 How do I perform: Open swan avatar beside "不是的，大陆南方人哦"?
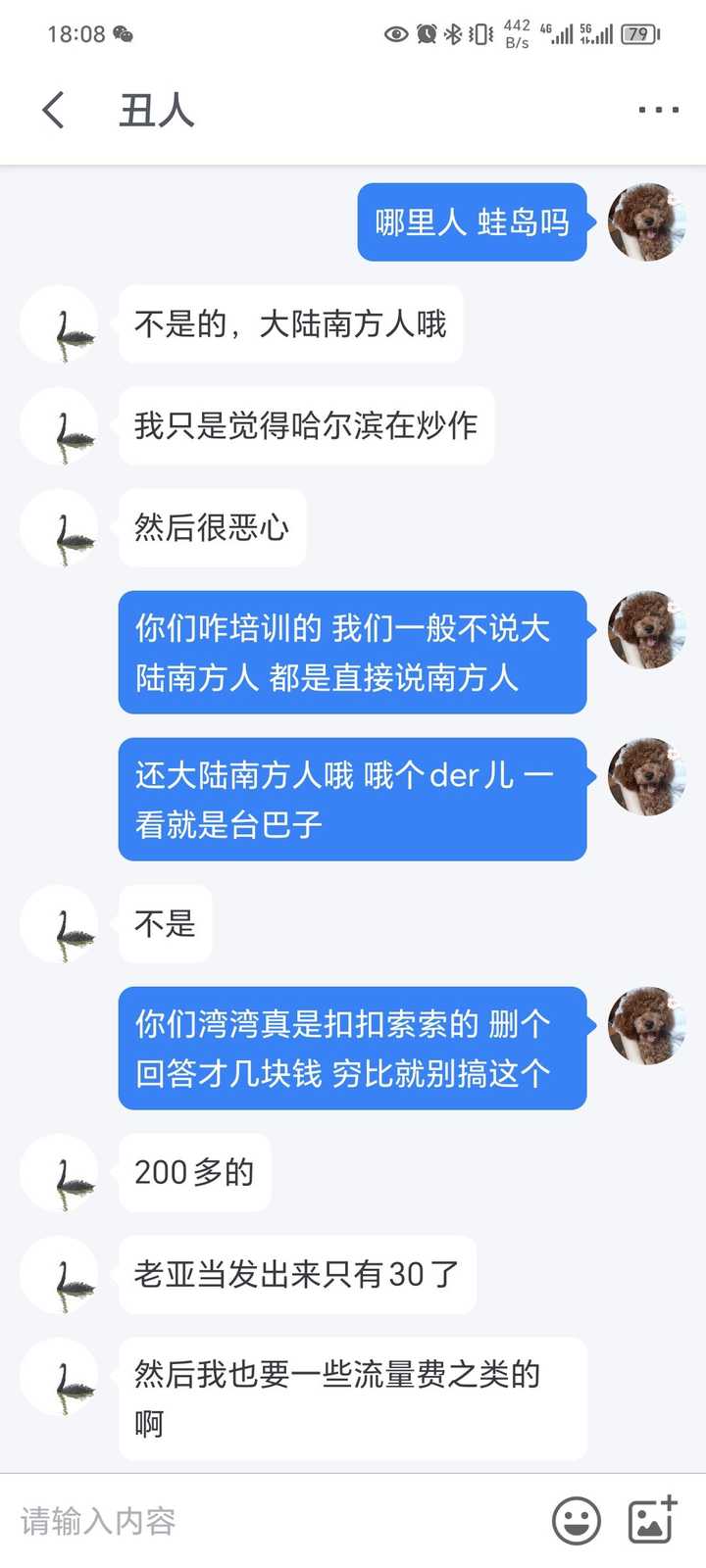(x=59, y=324)
